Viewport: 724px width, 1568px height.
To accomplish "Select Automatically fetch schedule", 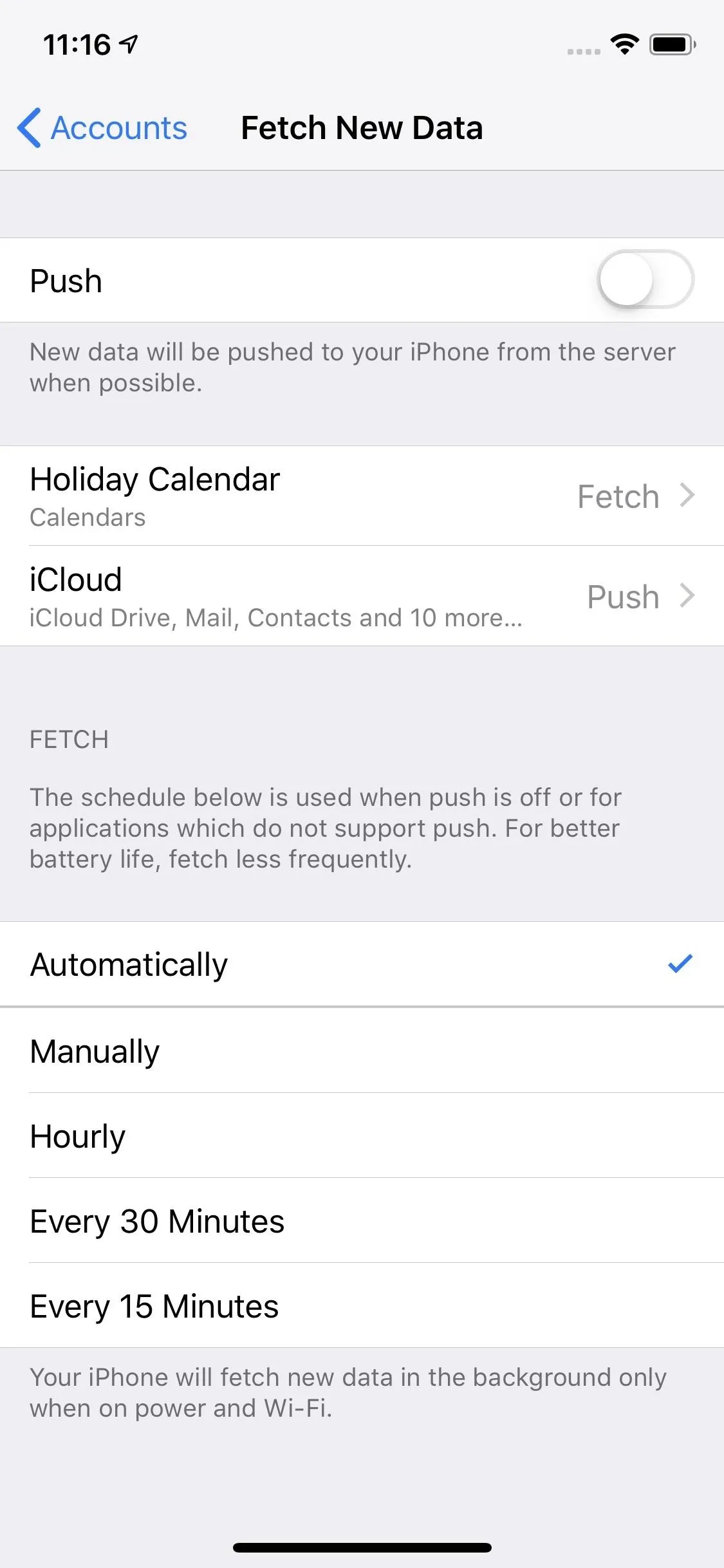I will point(362,964).
